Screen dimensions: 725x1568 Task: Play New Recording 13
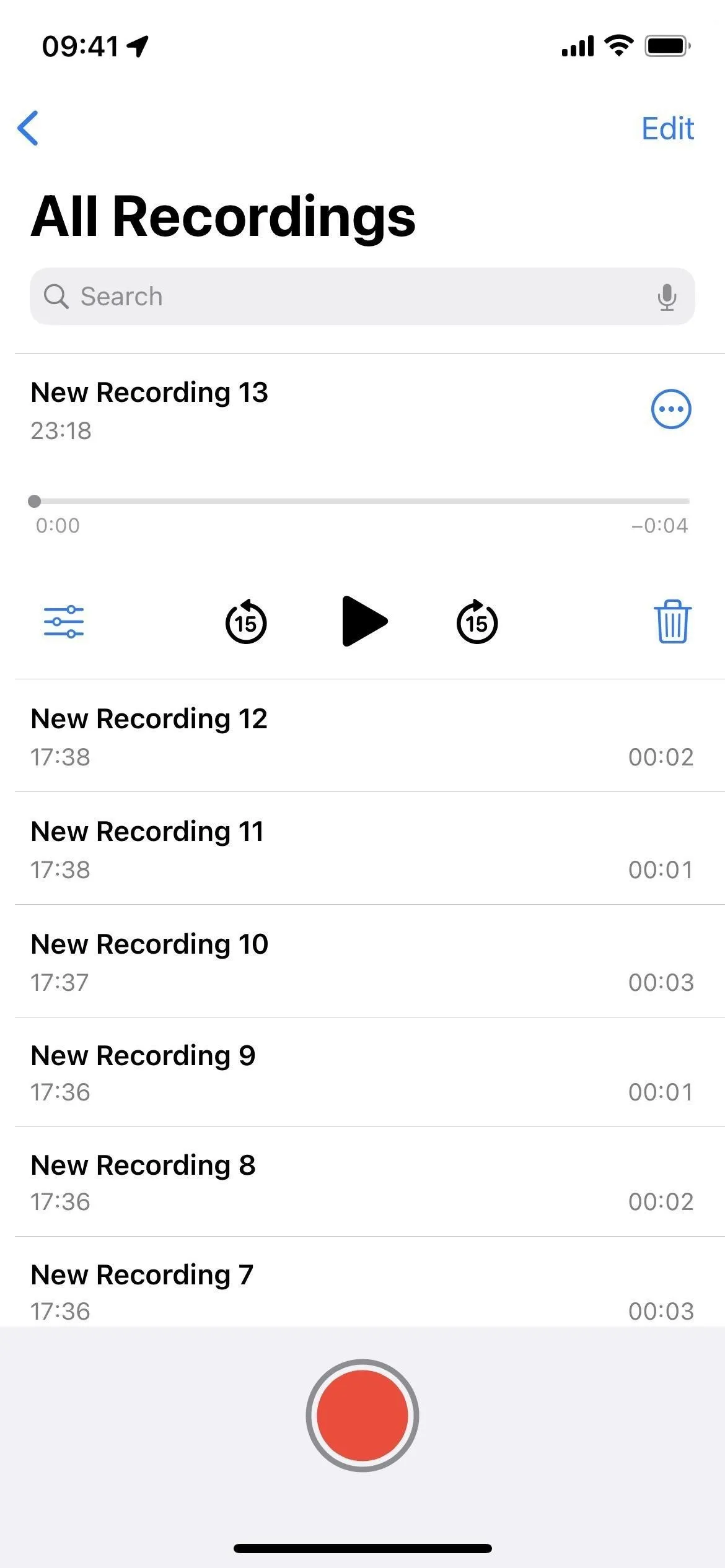tap(364, 621)
